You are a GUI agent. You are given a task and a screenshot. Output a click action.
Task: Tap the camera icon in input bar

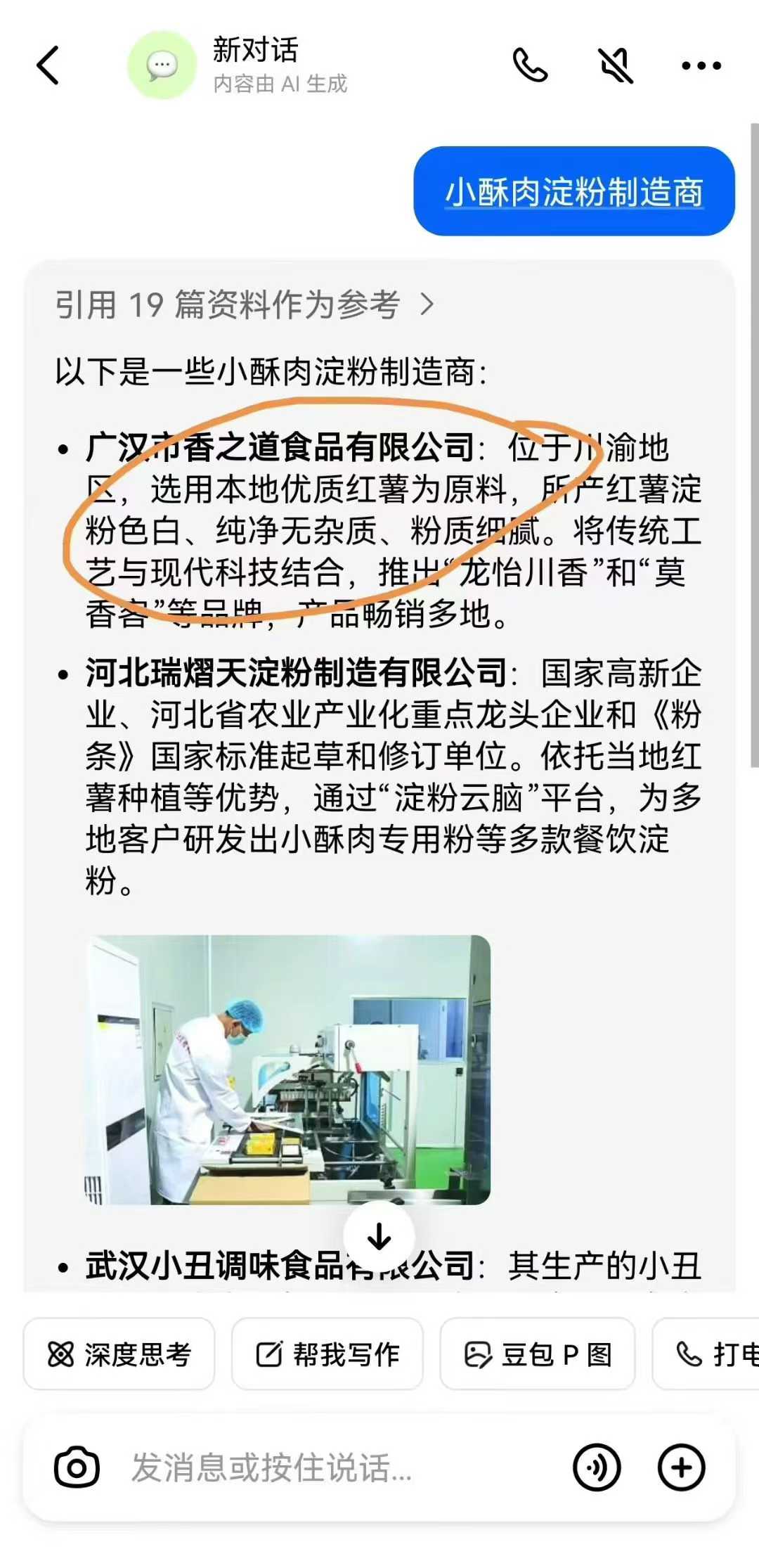77,1467
